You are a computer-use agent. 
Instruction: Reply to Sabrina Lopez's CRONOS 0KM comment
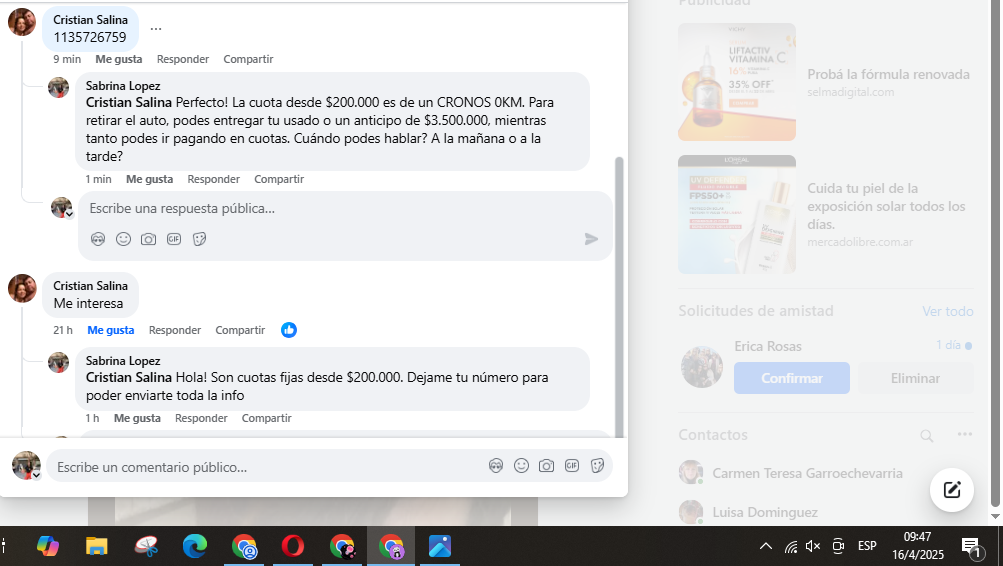tap(213, 179)
